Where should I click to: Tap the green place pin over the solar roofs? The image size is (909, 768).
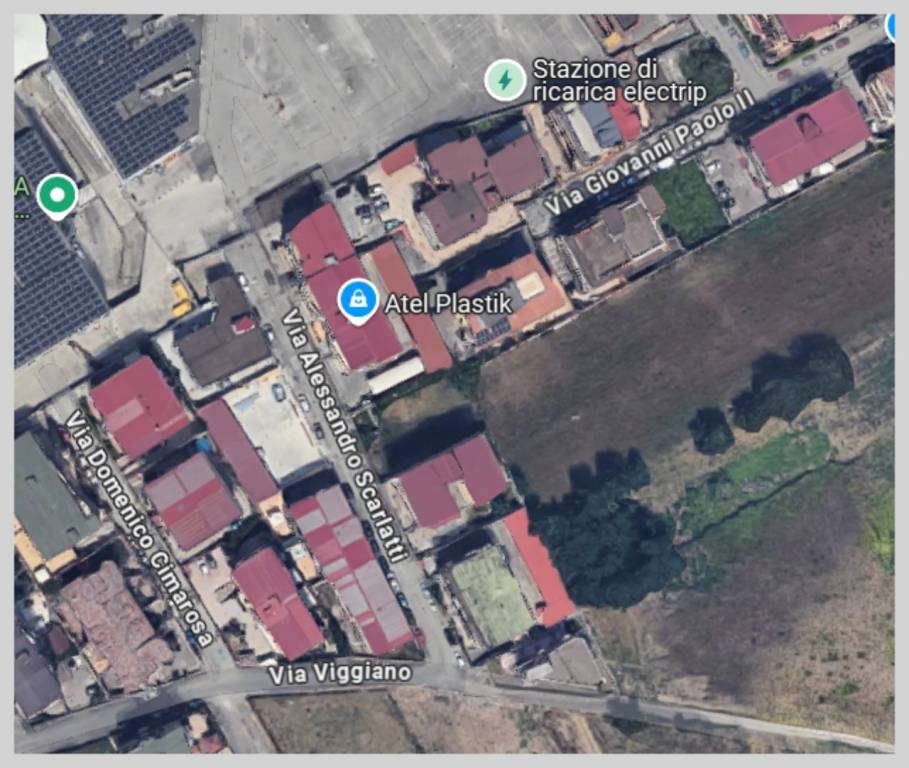point(57,194)
